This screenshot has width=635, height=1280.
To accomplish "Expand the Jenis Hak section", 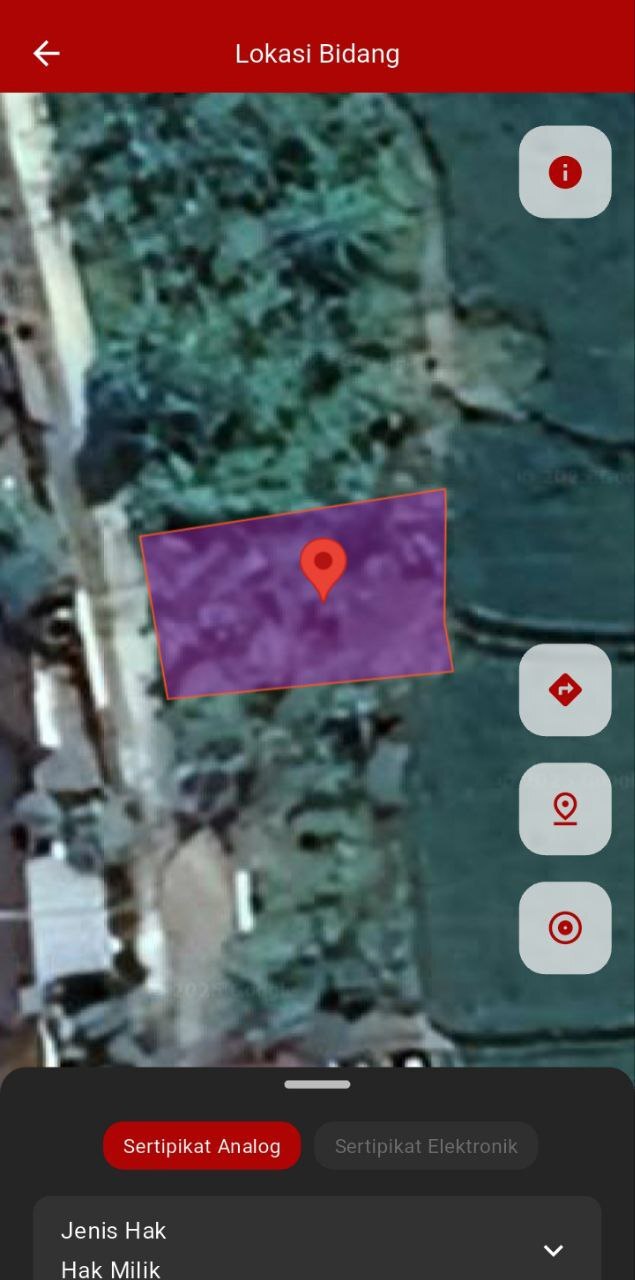I will (553, 1250).
